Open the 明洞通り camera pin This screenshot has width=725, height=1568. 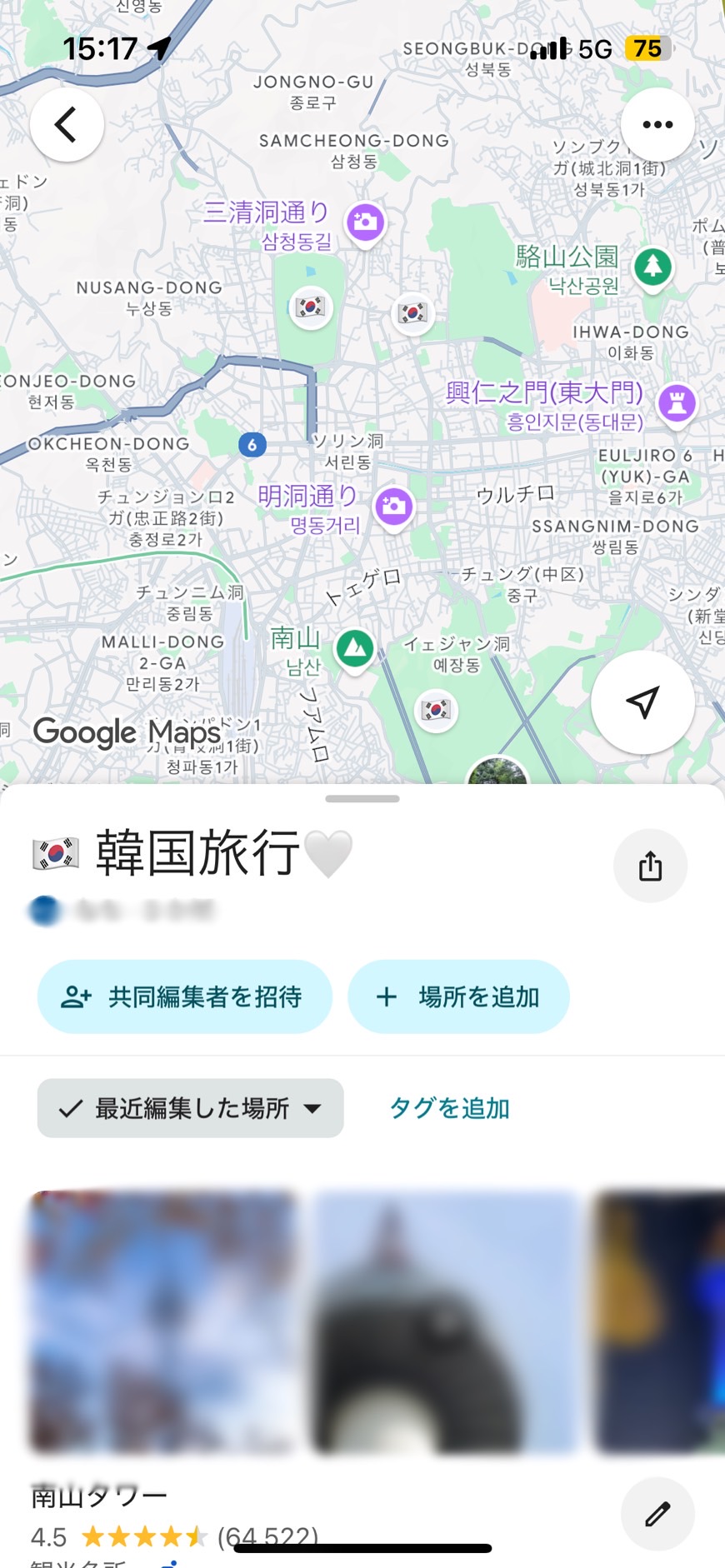[393, 506]
